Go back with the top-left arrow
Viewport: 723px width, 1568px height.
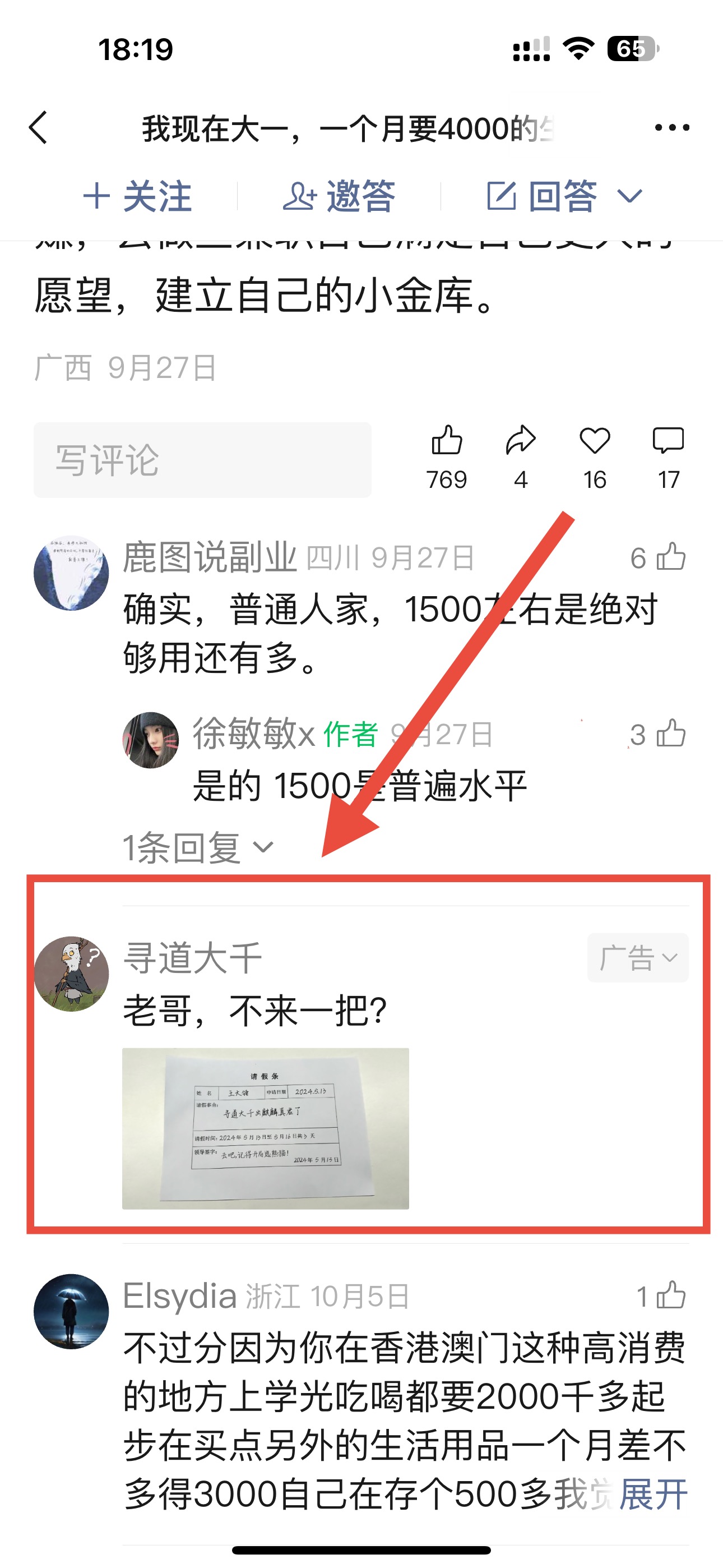click(38, 128)
